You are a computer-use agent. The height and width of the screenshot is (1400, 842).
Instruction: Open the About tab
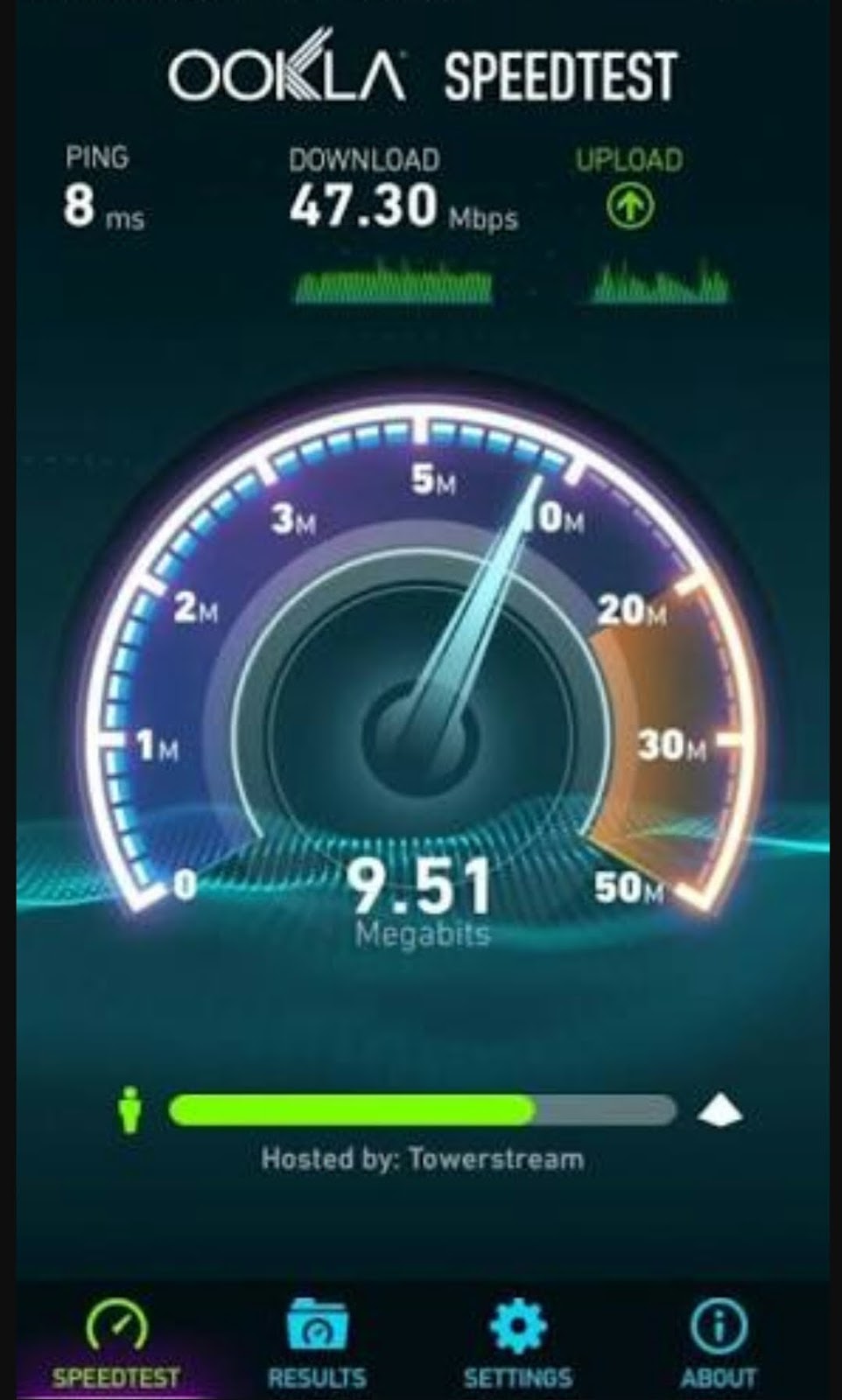718,1343
